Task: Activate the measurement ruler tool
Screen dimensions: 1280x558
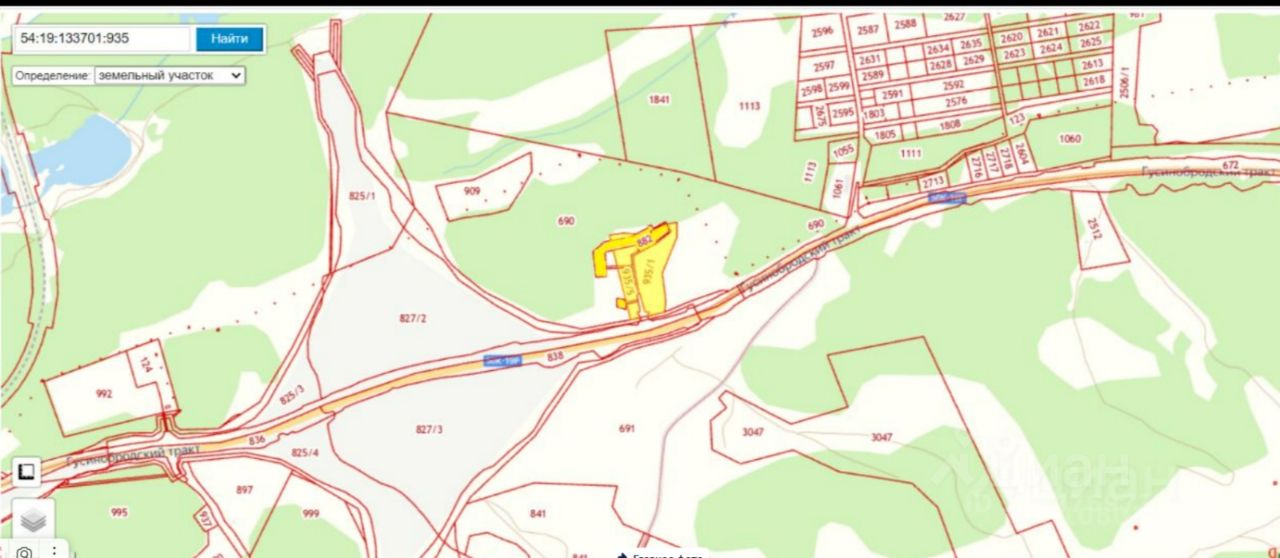Action: pyautogui.click(x=26, y=471)
